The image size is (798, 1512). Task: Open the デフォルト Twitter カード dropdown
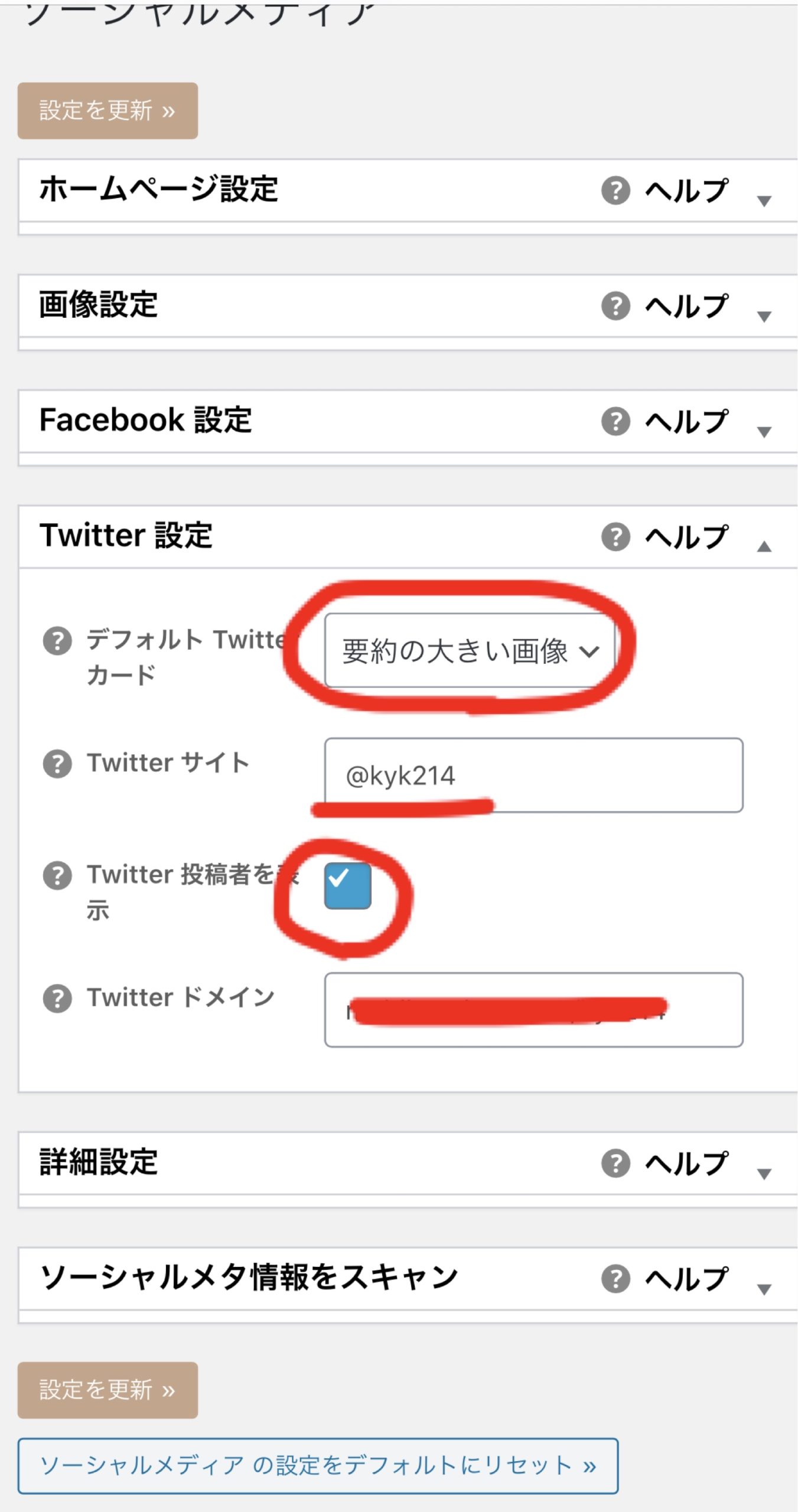tap(470, 650)
